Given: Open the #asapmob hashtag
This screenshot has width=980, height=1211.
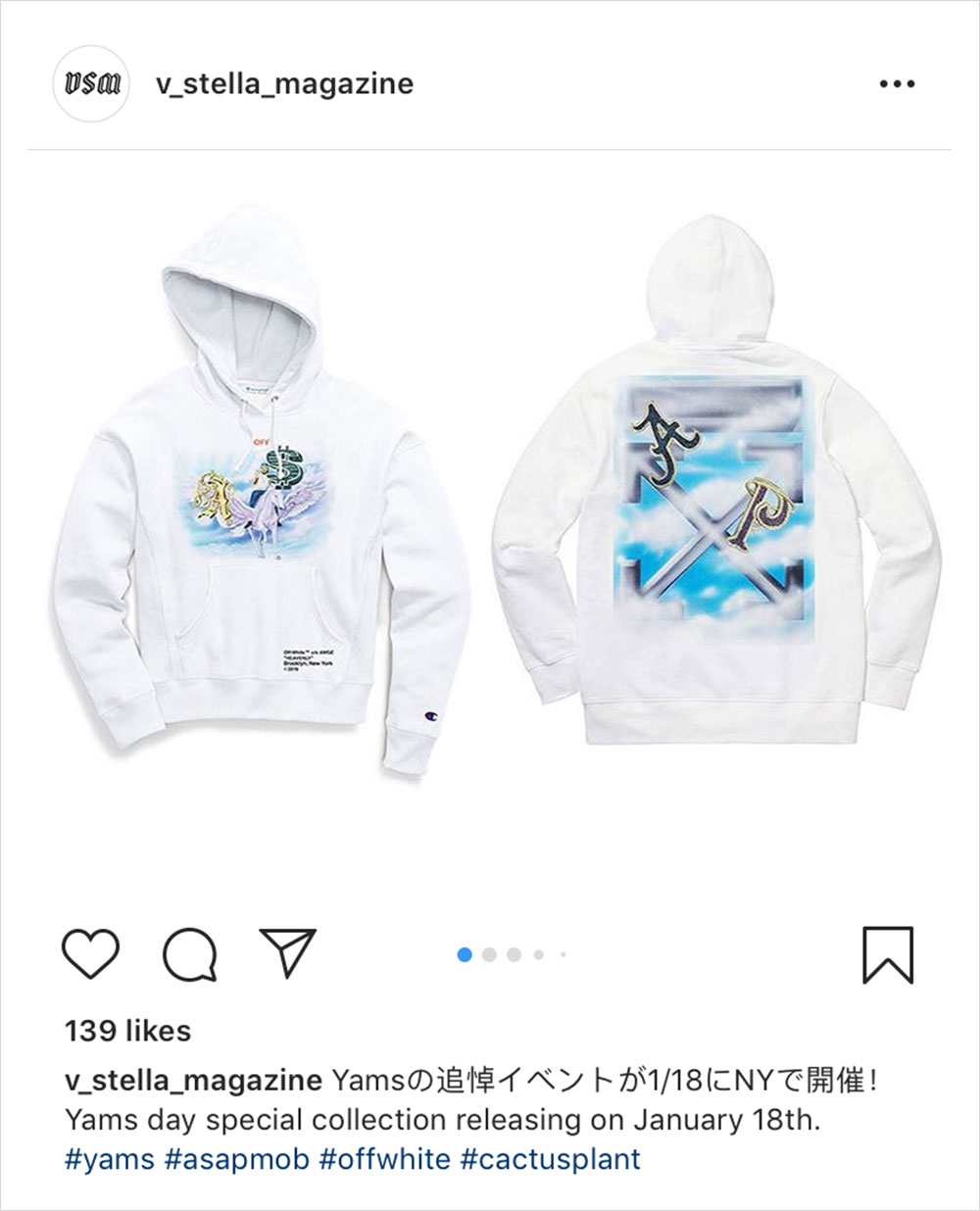Looking at the screenshot, I should [x=237, y=1159].
